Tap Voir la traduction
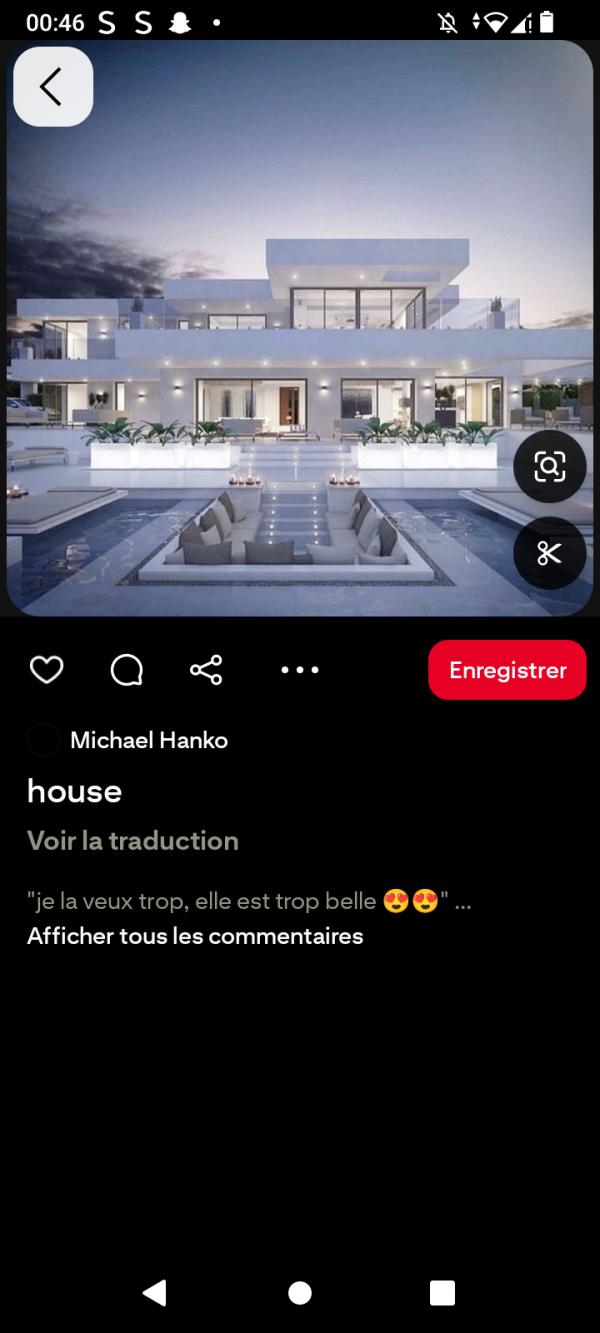This screenshot has height=1333, width=600. (133, 841)
